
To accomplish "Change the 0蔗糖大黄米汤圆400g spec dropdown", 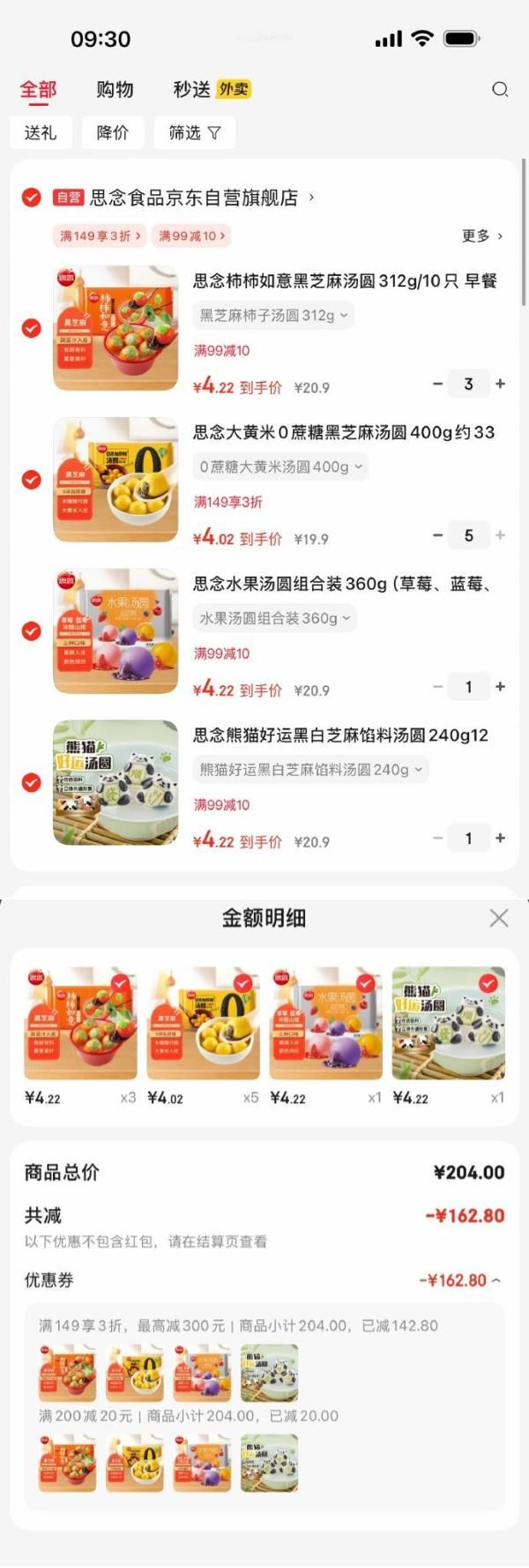I will point(280,467).
